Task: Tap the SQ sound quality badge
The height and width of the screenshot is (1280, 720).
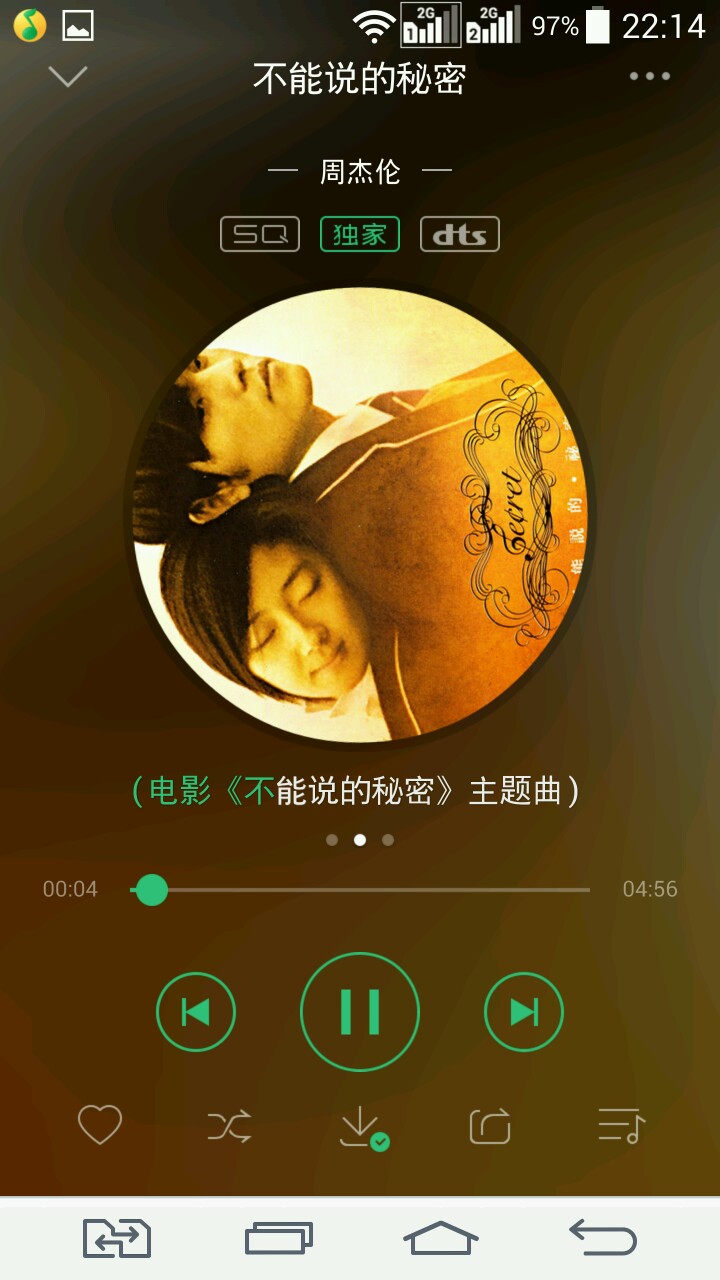Action: [260, 235]
